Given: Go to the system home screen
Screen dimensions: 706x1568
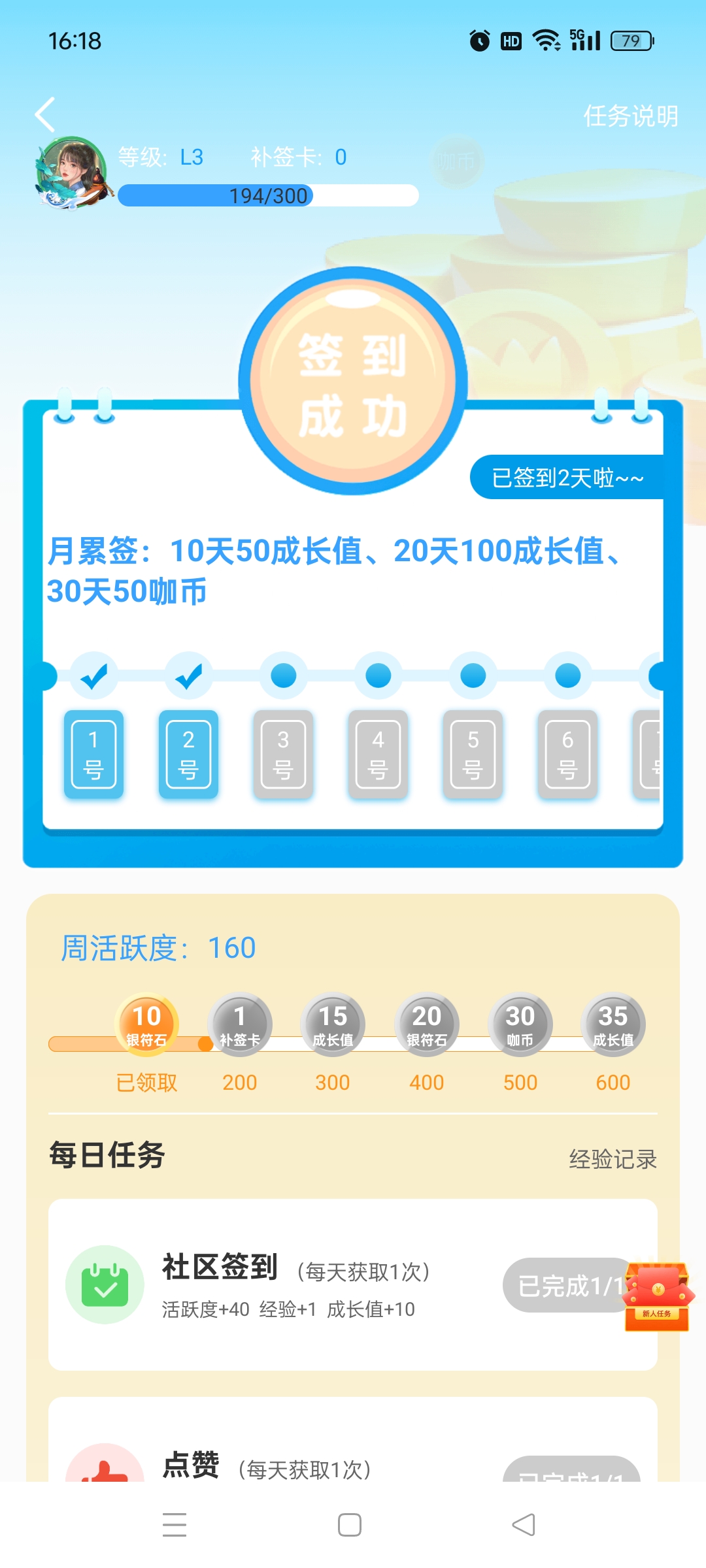Looking at the screenshot, I should tap(350, 1525).
